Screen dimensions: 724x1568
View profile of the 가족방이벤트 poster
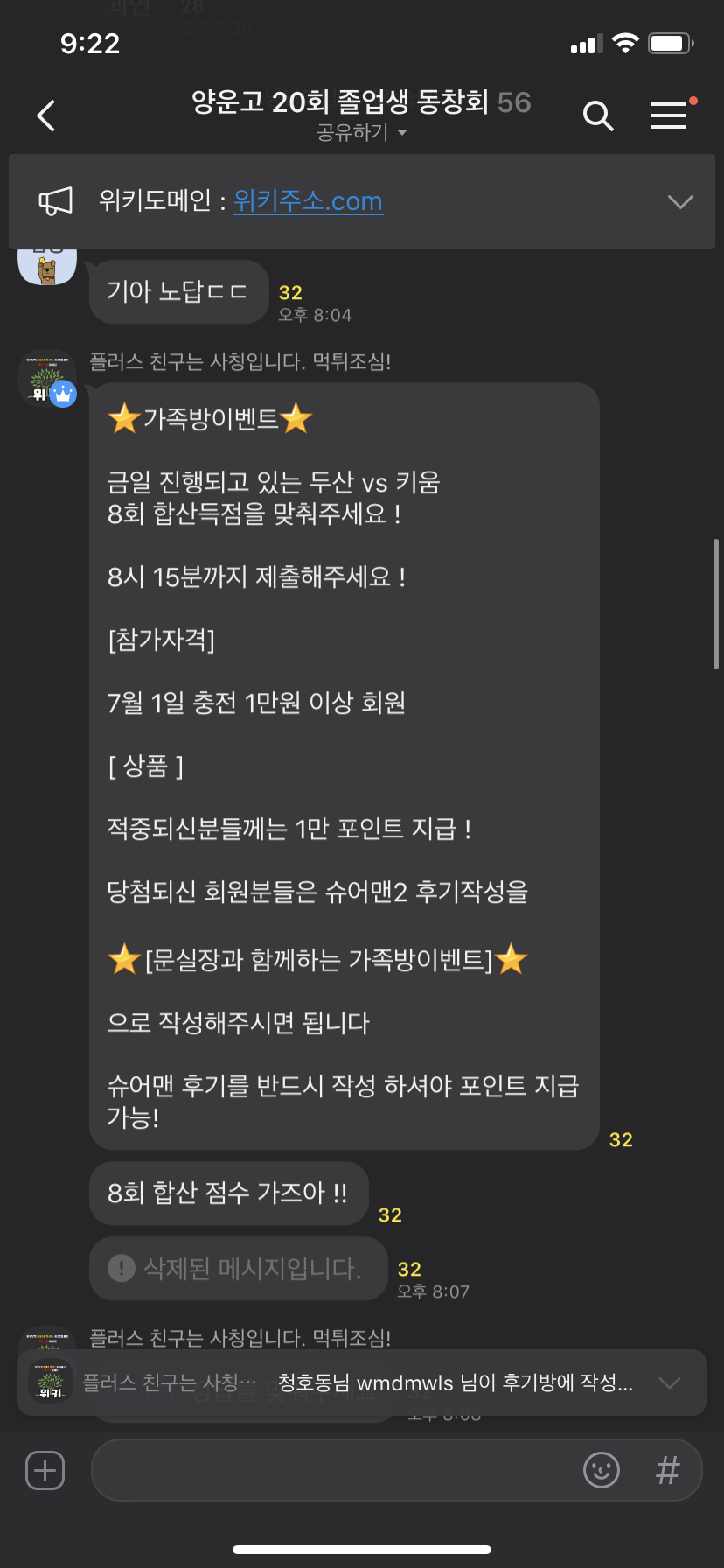point(47,379)
